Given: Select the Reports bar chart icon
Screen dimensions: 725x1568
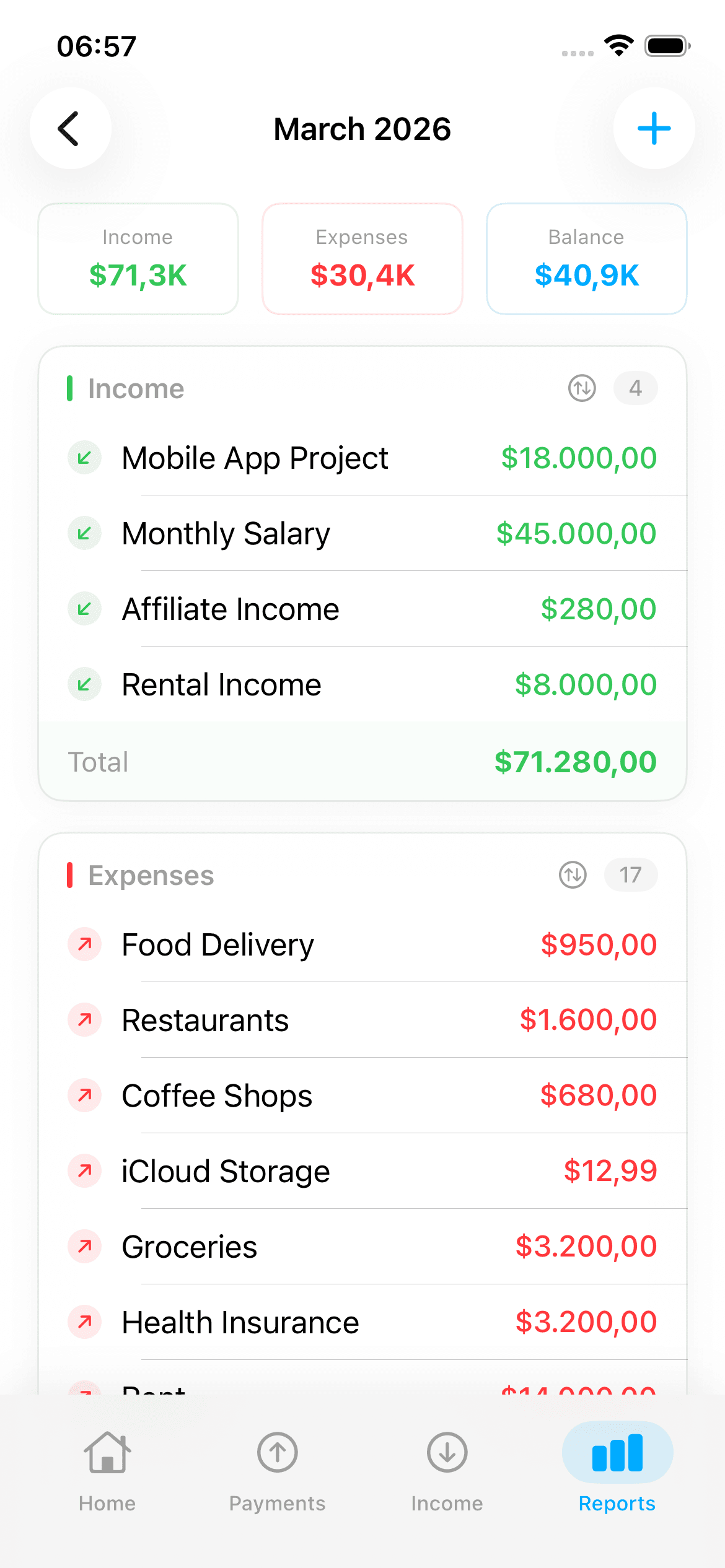Looking at the screenshot, I should (x=617, y=1452).
